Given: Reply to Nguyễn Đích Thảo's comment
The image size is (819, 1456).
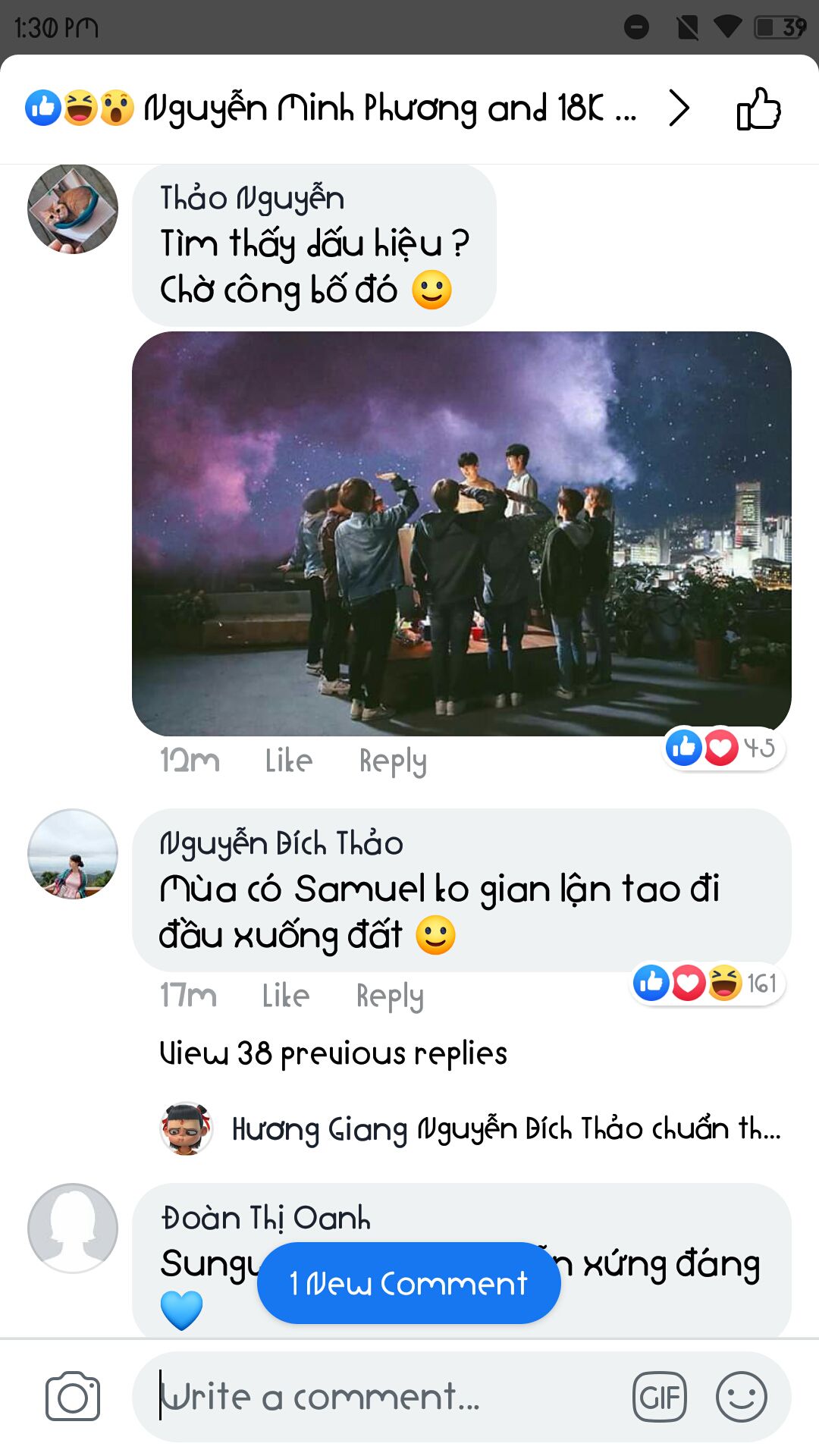Looking at the screenshot, I should (x=390, y=996).
